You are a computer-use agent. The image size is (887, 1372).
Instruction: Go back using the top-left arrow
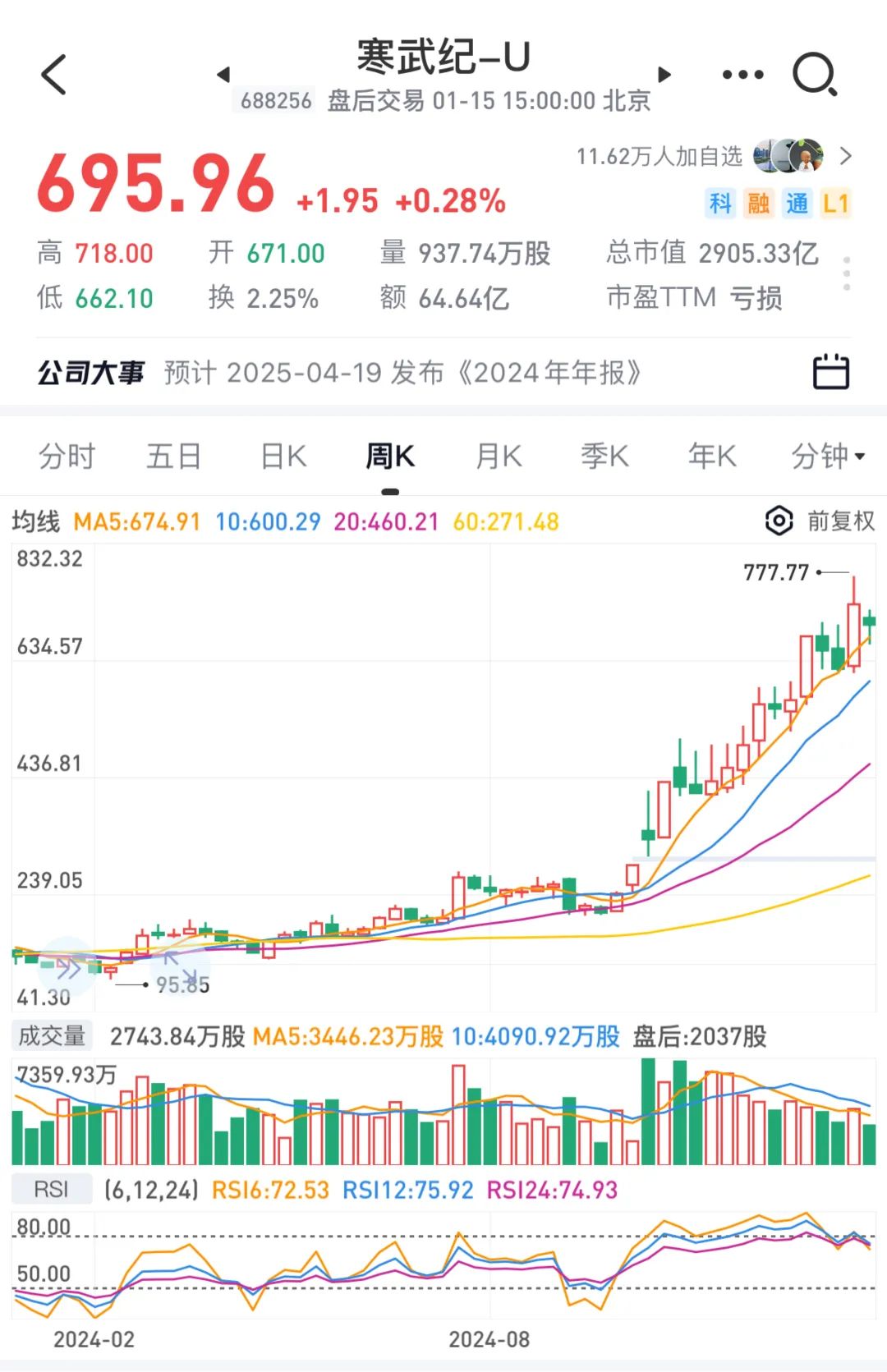[54, 76]
